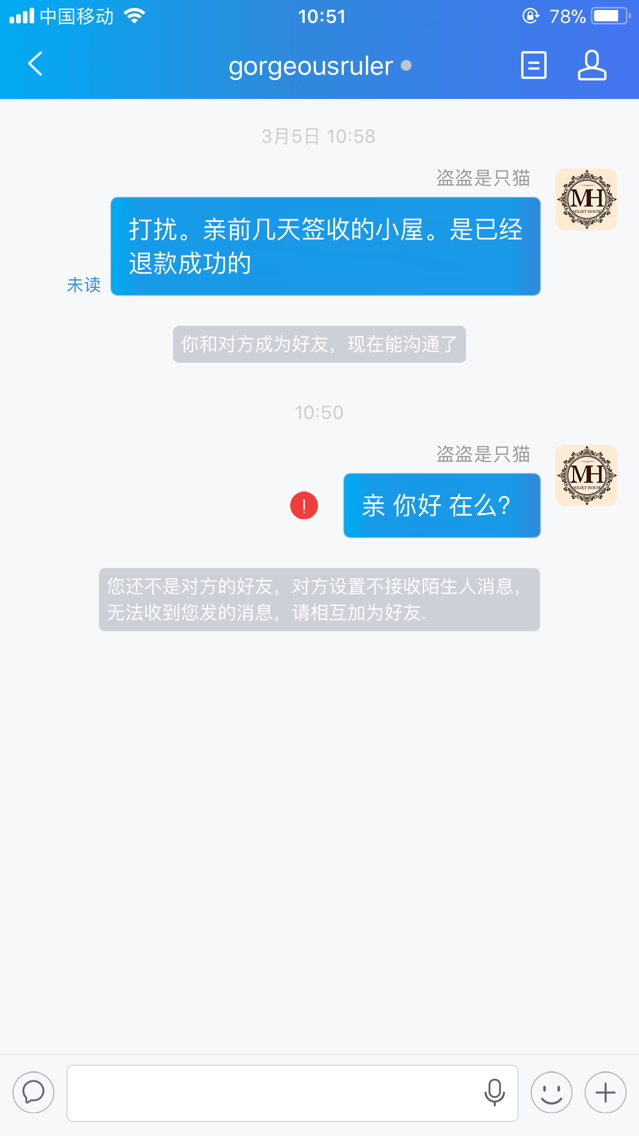Tap the red failed-message alert icon
The image size is (639, 1136).
point(304,505)
